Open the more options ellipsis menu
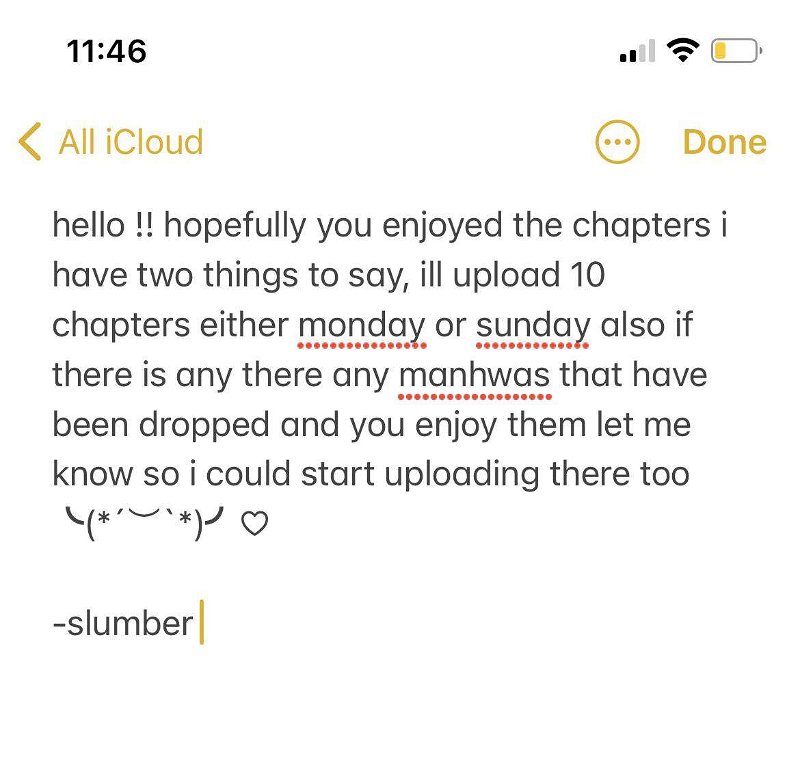The height and width of the screenshot is (780, 800). tap(617, 142)
